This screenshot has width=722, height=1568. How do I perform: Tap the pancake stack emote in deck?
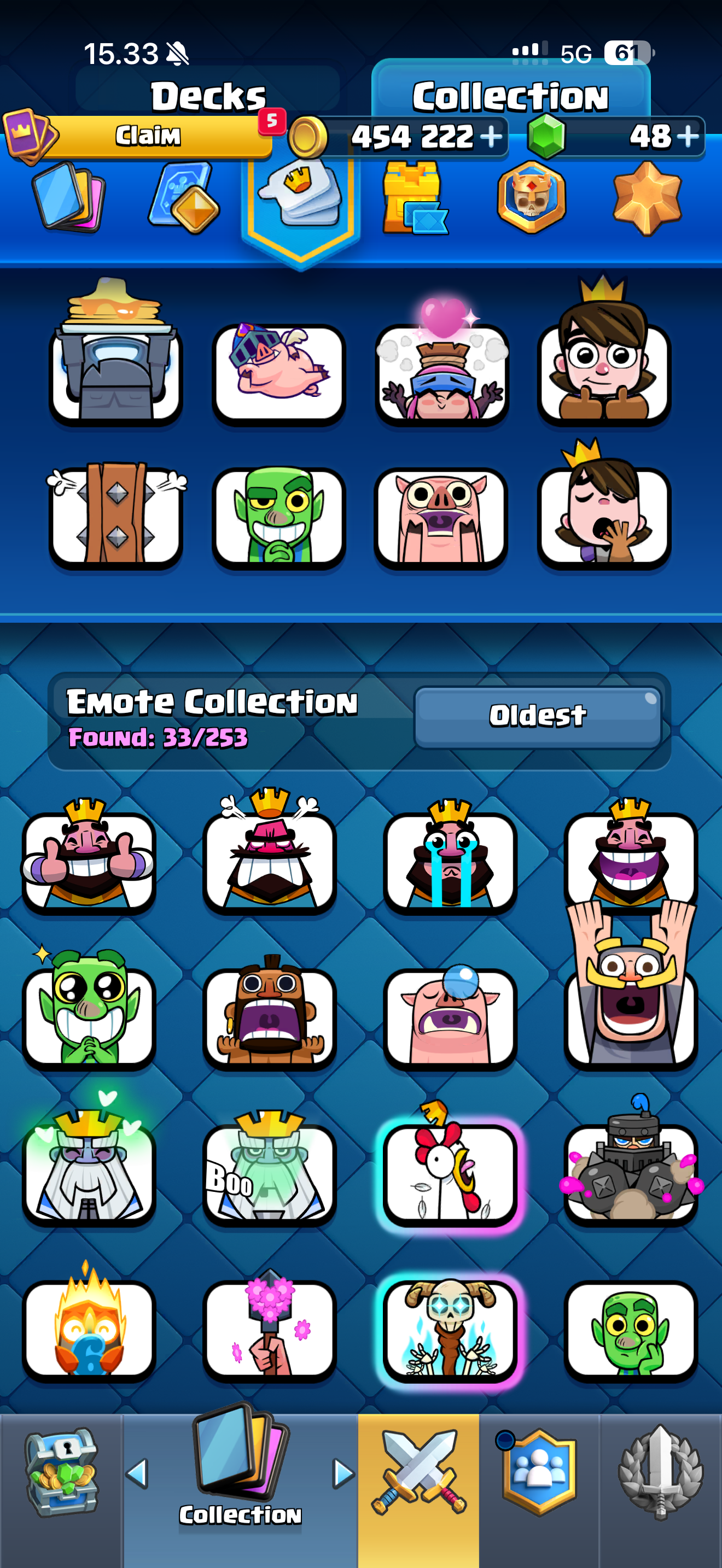coord(115,353)
